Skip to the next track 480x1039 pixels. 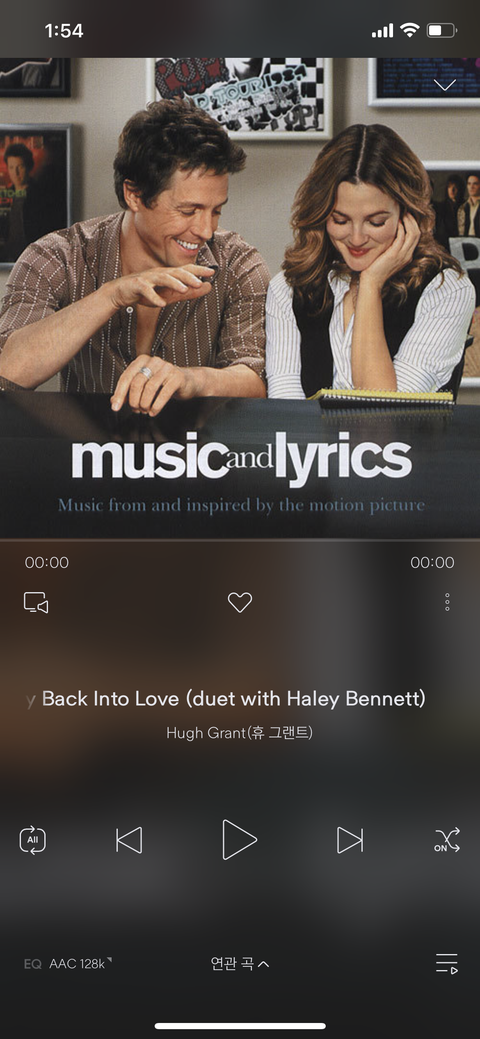pos(350,840)
